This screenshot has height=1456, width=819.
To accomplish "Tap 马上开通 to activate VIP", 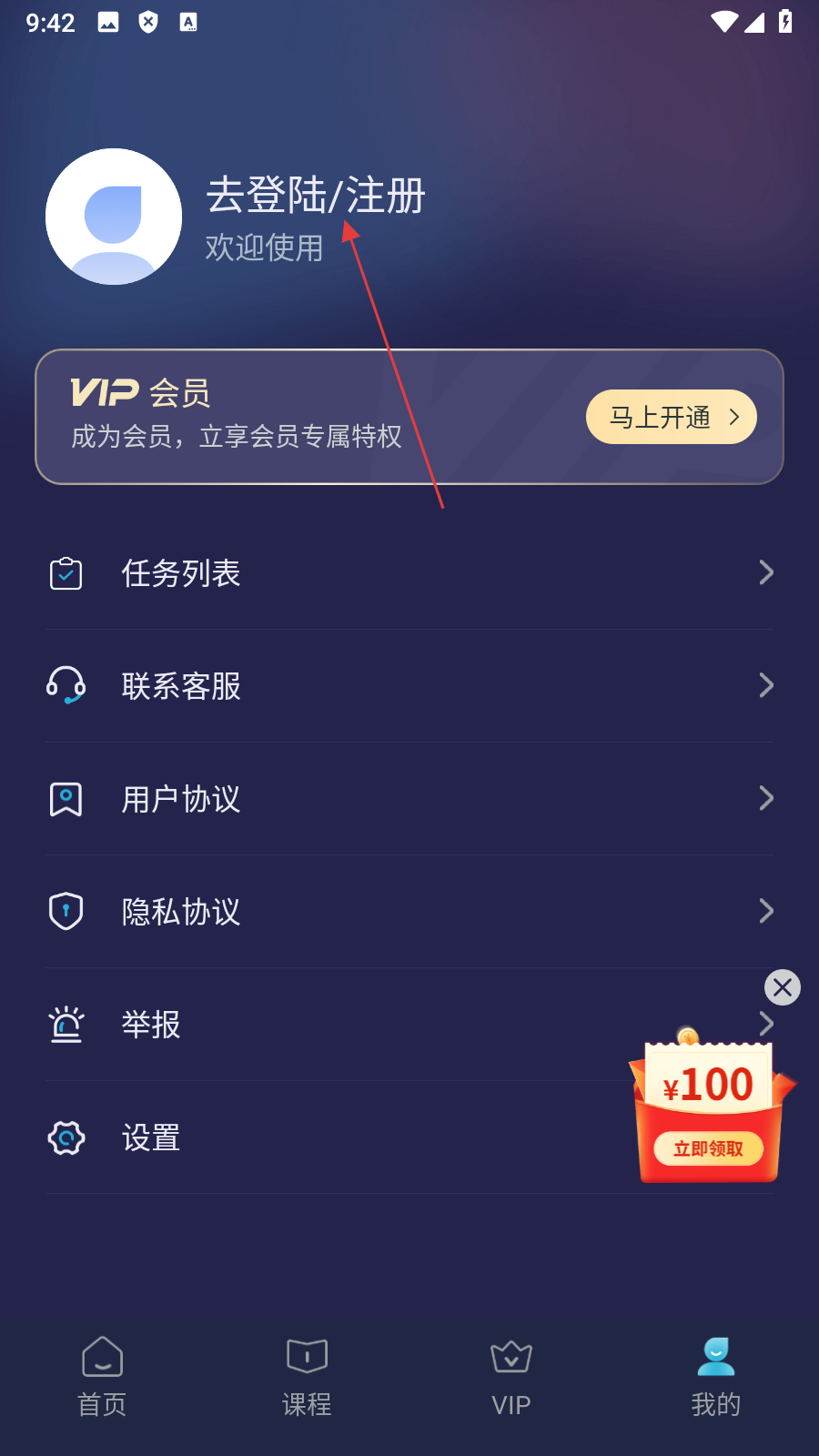I will (x=671, y=417).
